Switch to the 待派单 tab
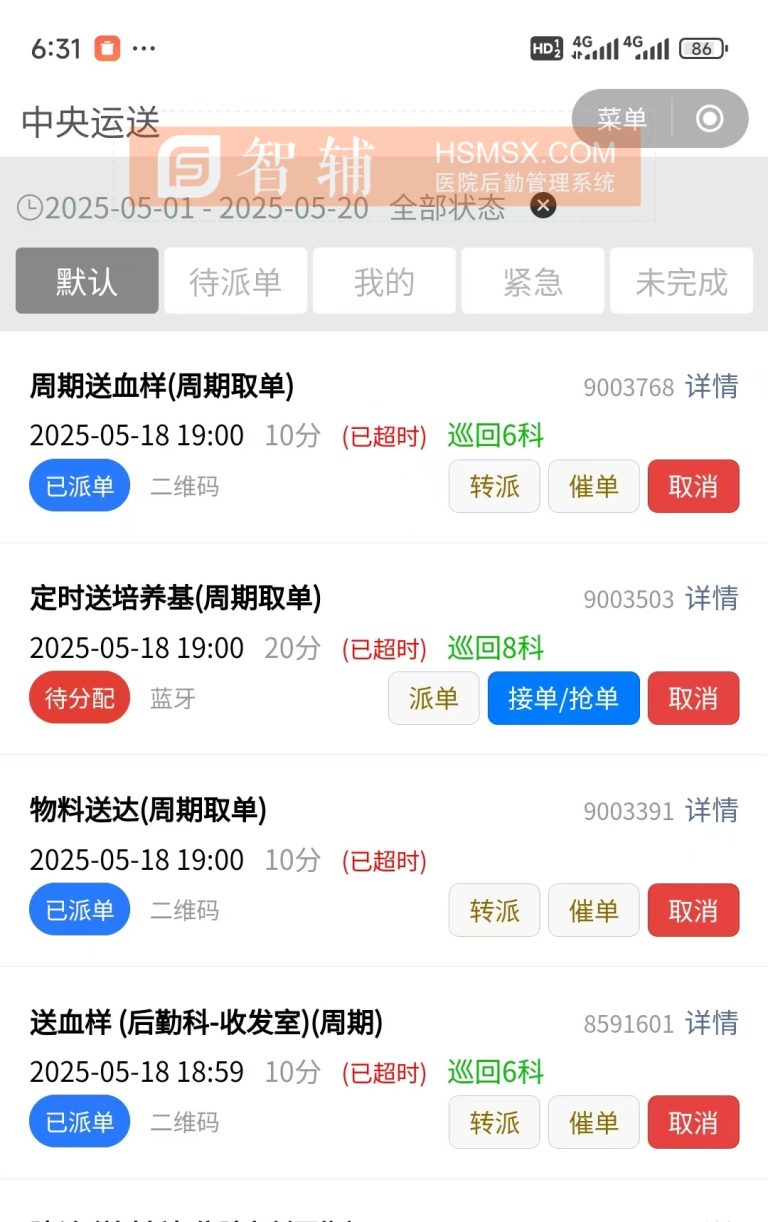This screenshot has width=768, height=1222. coord(235,281)
